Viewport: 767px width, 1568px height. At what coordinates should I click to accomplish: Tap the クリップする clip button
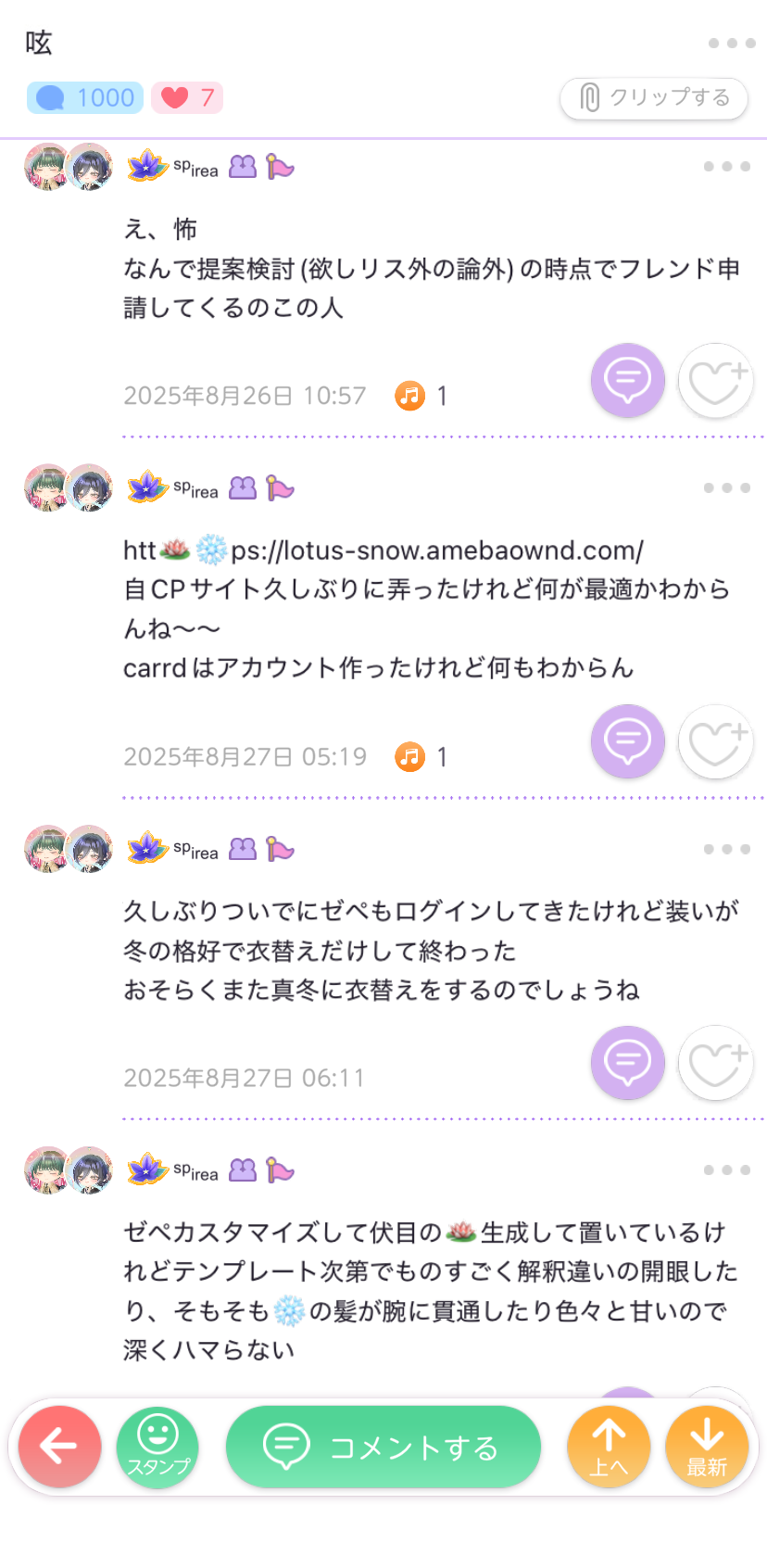653,98
